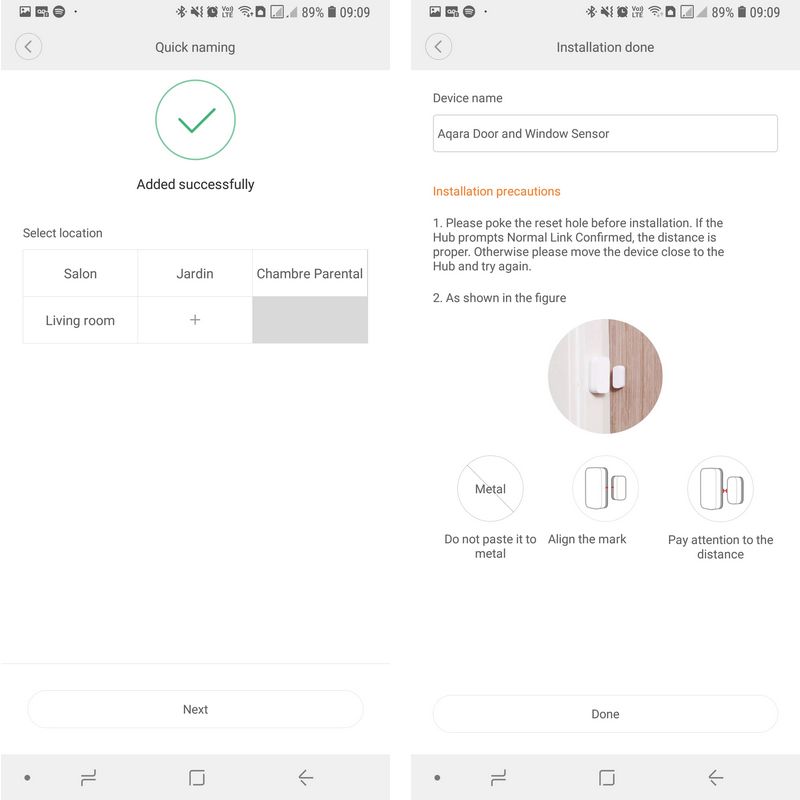Choose the Jardin location
Image resolution: width=800 pixels, height=800 pixels.
point(195,273)
